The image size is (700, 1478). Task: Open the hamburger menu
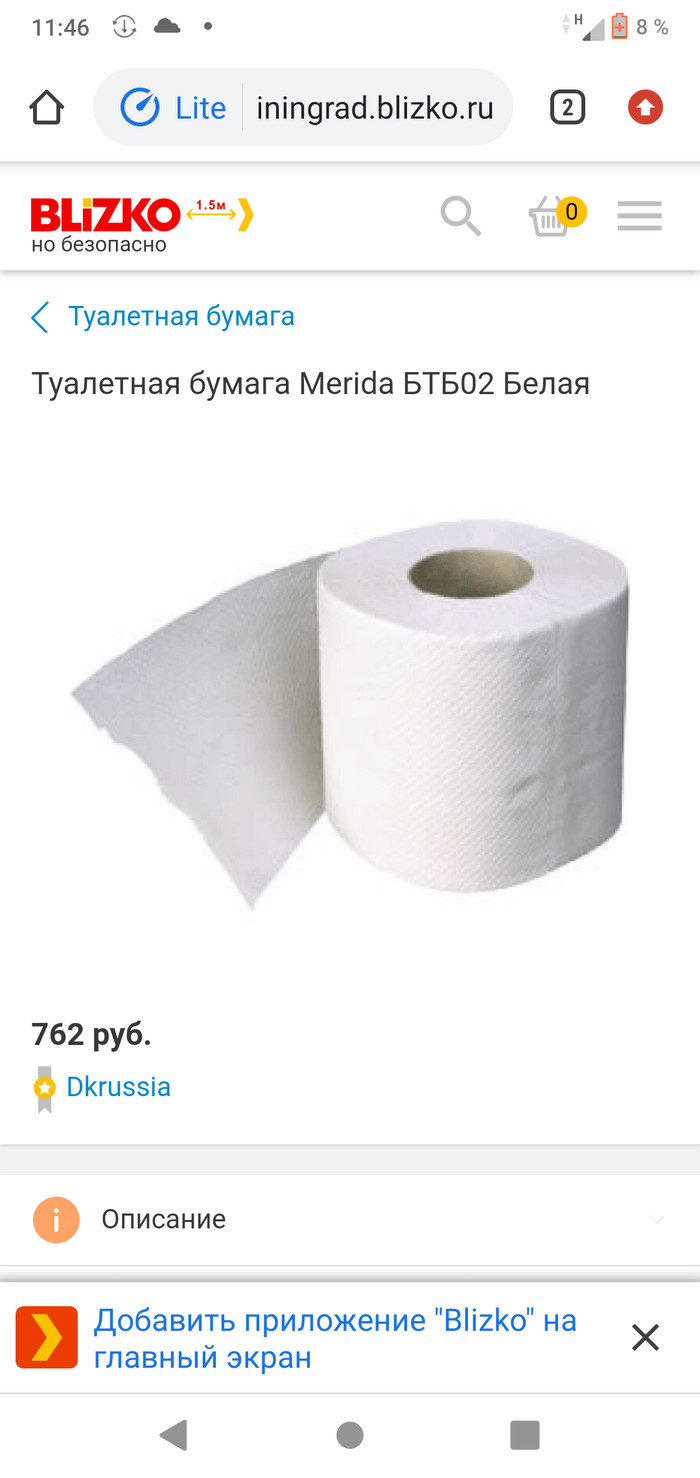coord(639,216)
